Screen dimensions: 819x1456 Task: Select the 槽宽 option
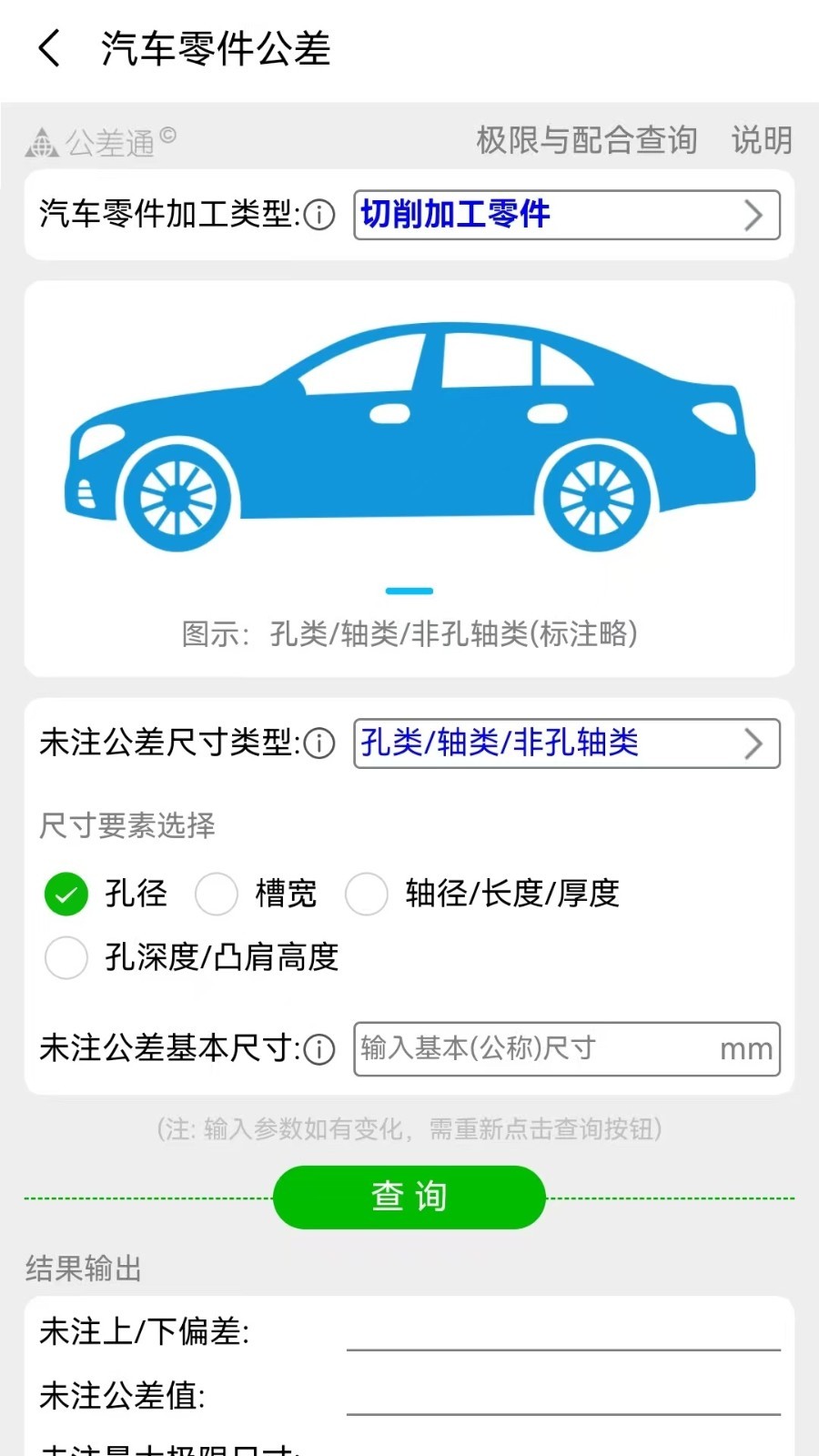coord(217,894)
